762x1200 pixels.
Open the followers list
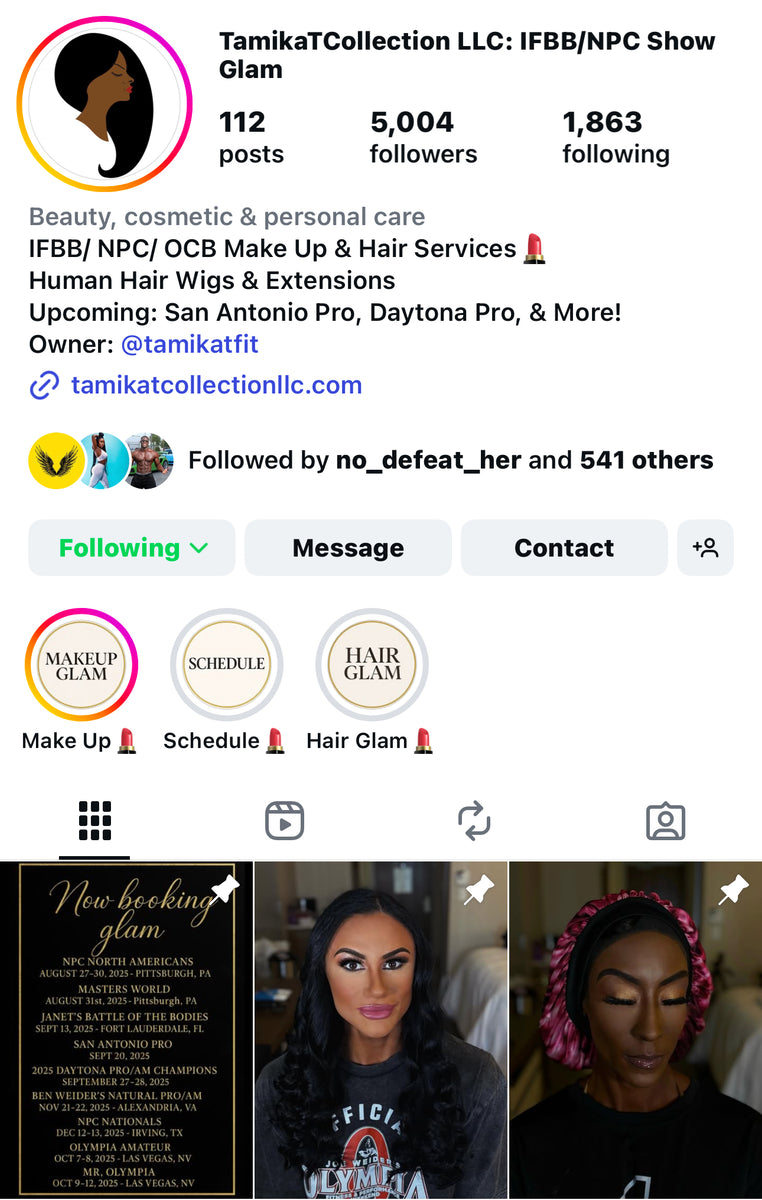click(423, 137)
